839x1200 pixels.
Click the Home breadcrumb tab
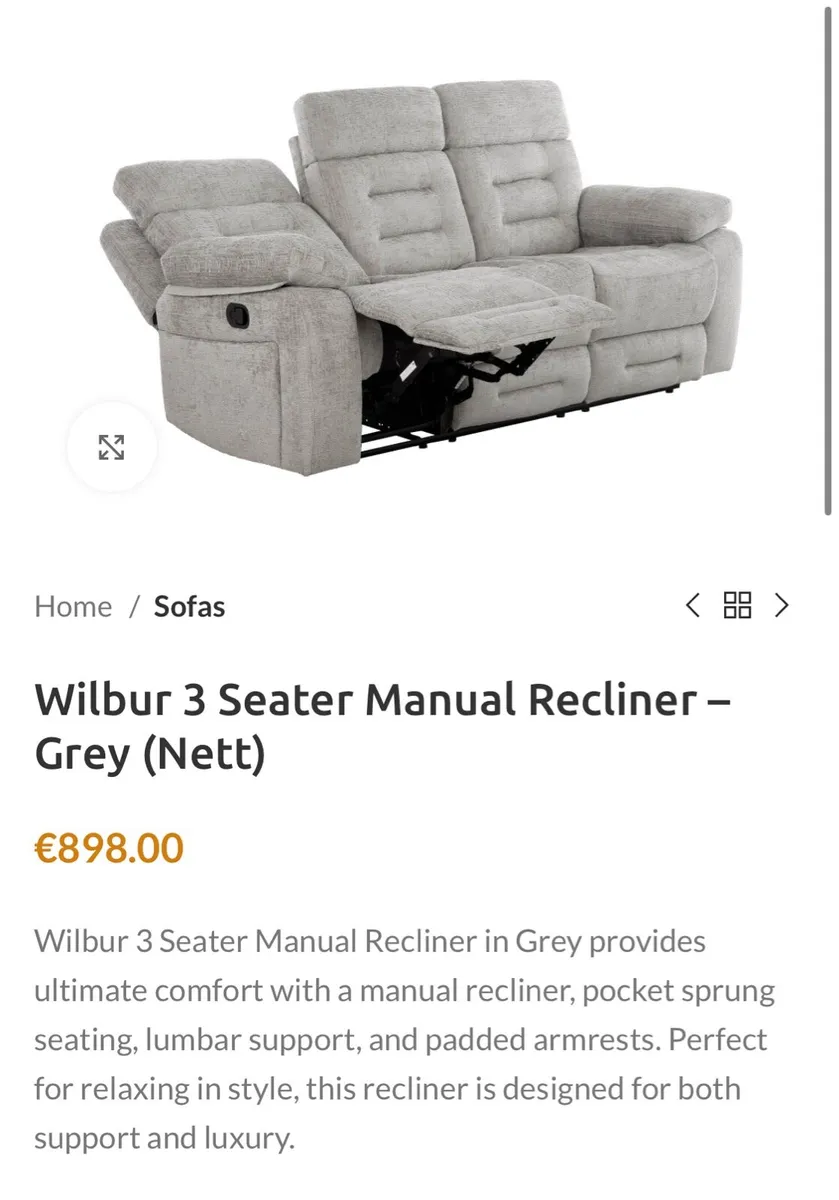[x=72, y=606]
